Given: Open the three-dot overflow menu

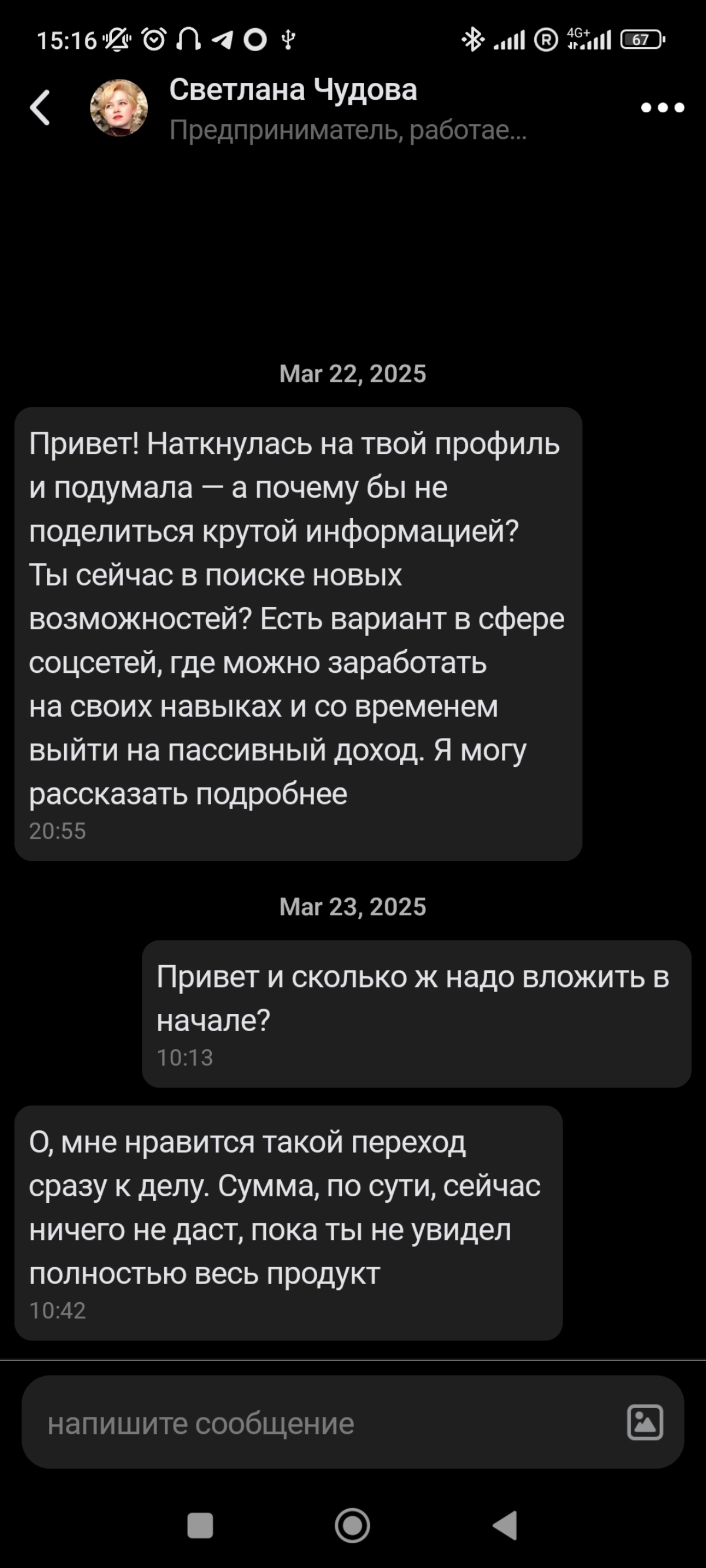Looking at the screenshot, I should (x=662, y=108).
